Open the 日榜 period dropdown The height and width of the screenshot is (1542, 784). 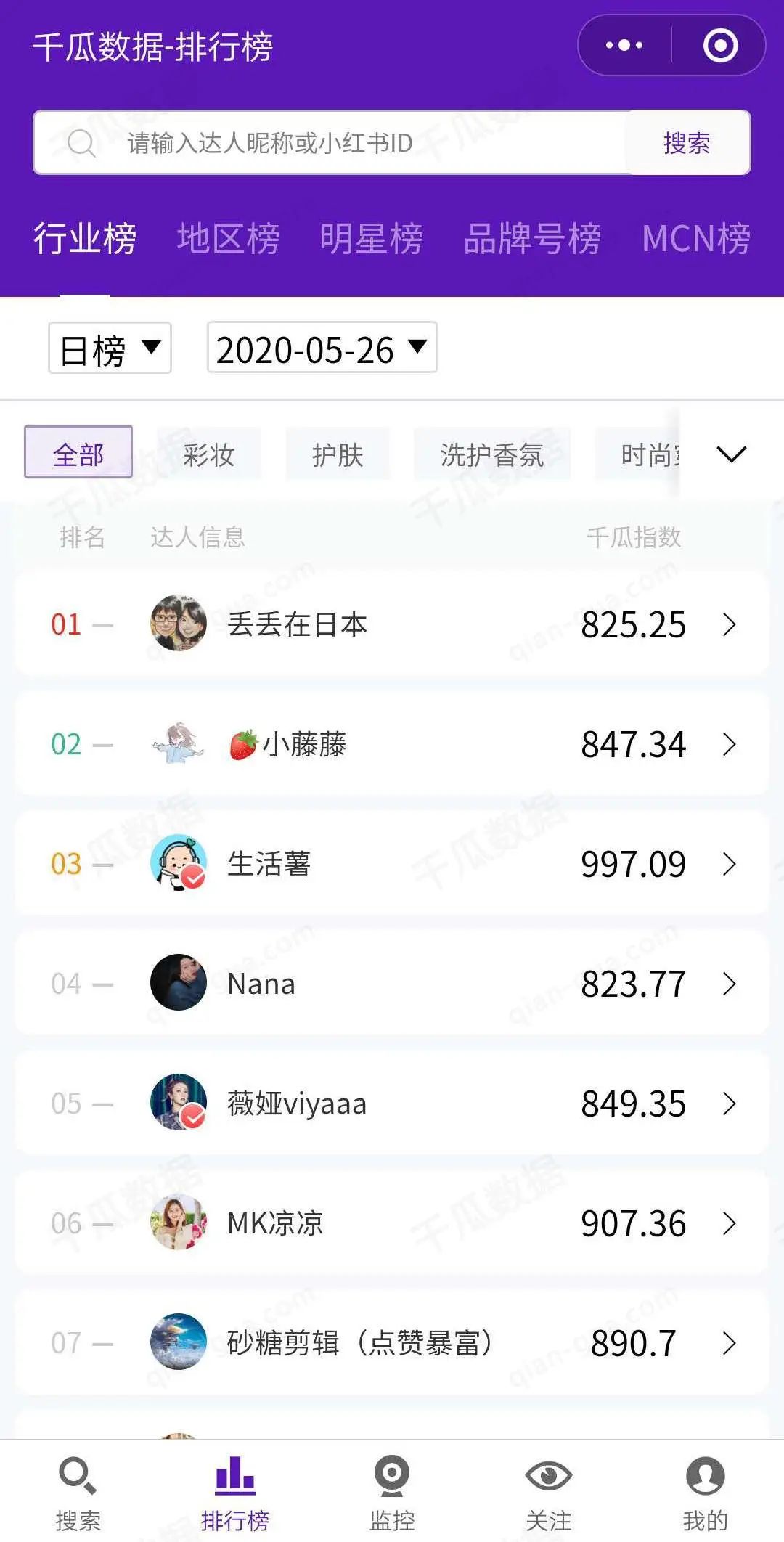(110, 348)
